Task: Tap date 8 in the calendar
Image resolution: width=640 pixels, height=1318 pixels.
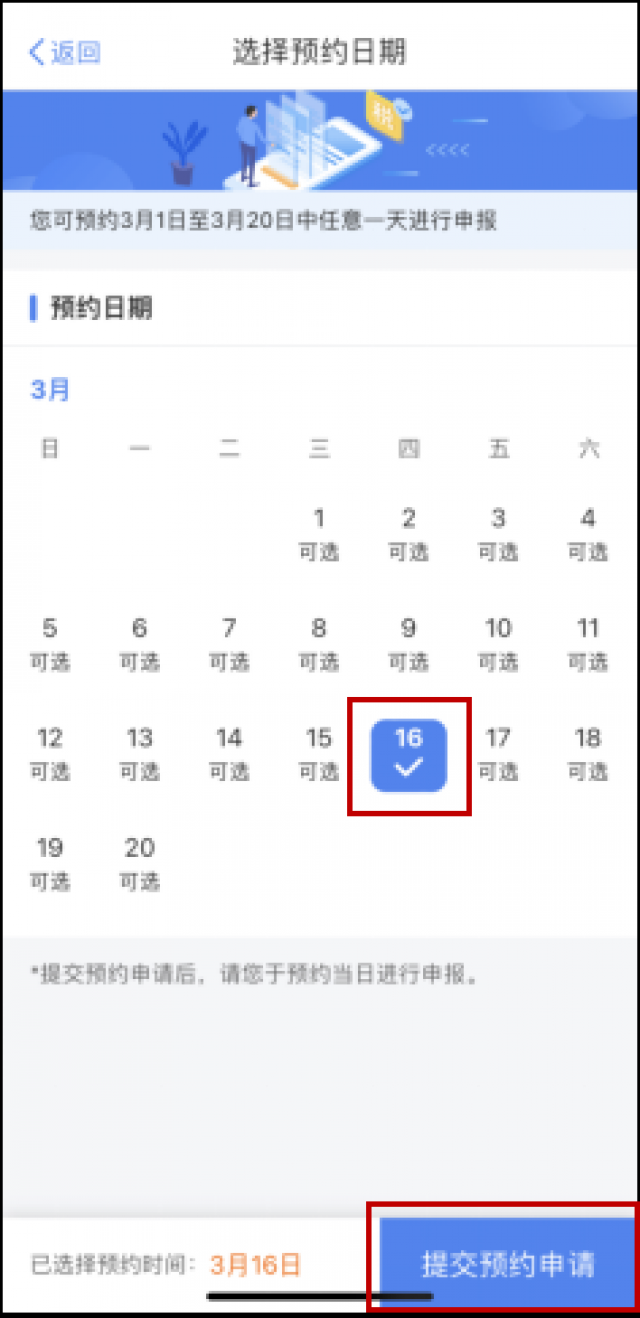Action: point(319,643)
